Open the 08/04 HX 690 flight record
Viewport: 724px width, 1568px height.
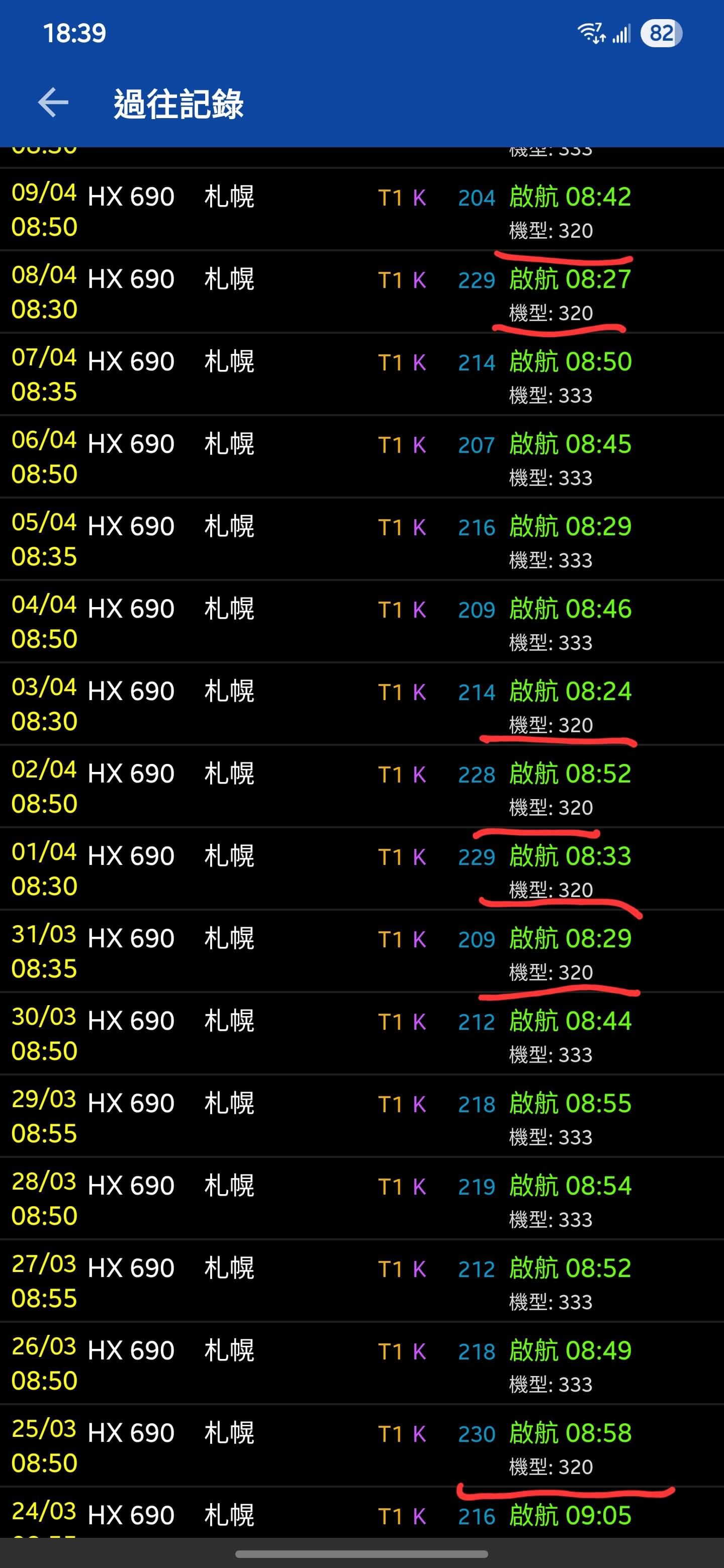click(x=361, y=291)
